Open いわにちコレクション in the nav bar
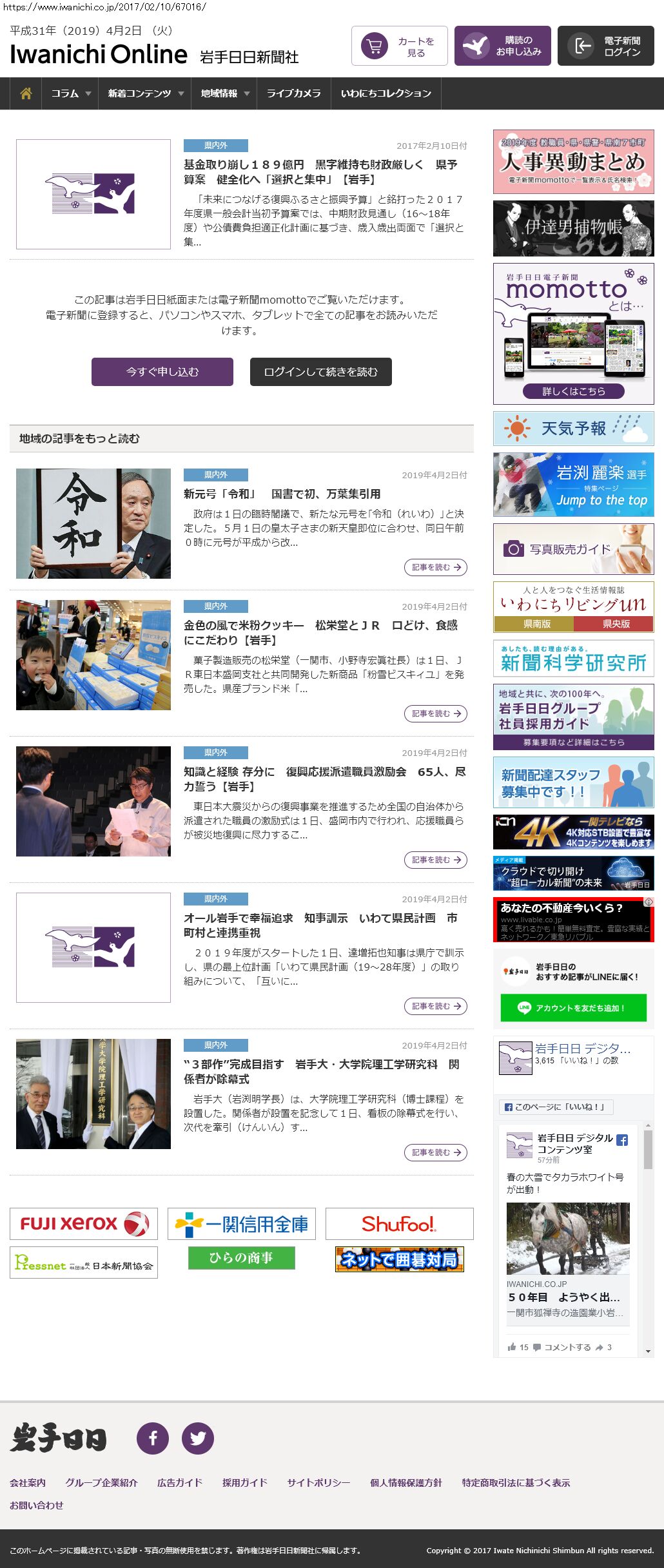664x1568 pixels. click(386, 93)
